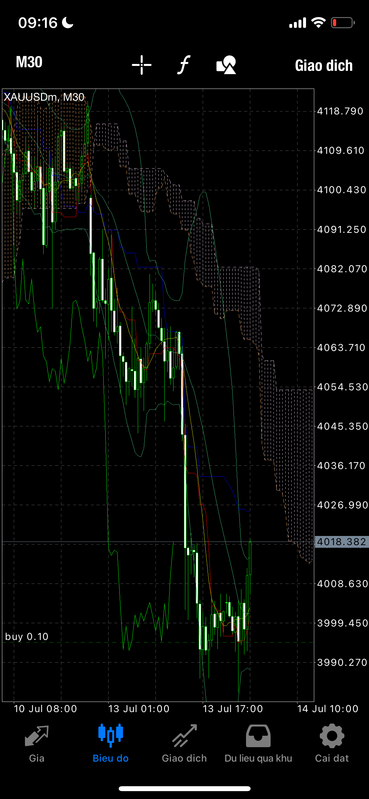The image size is (369, 799).
Task: Enable the crosshair cursor tool
Action: click(142, 65)
